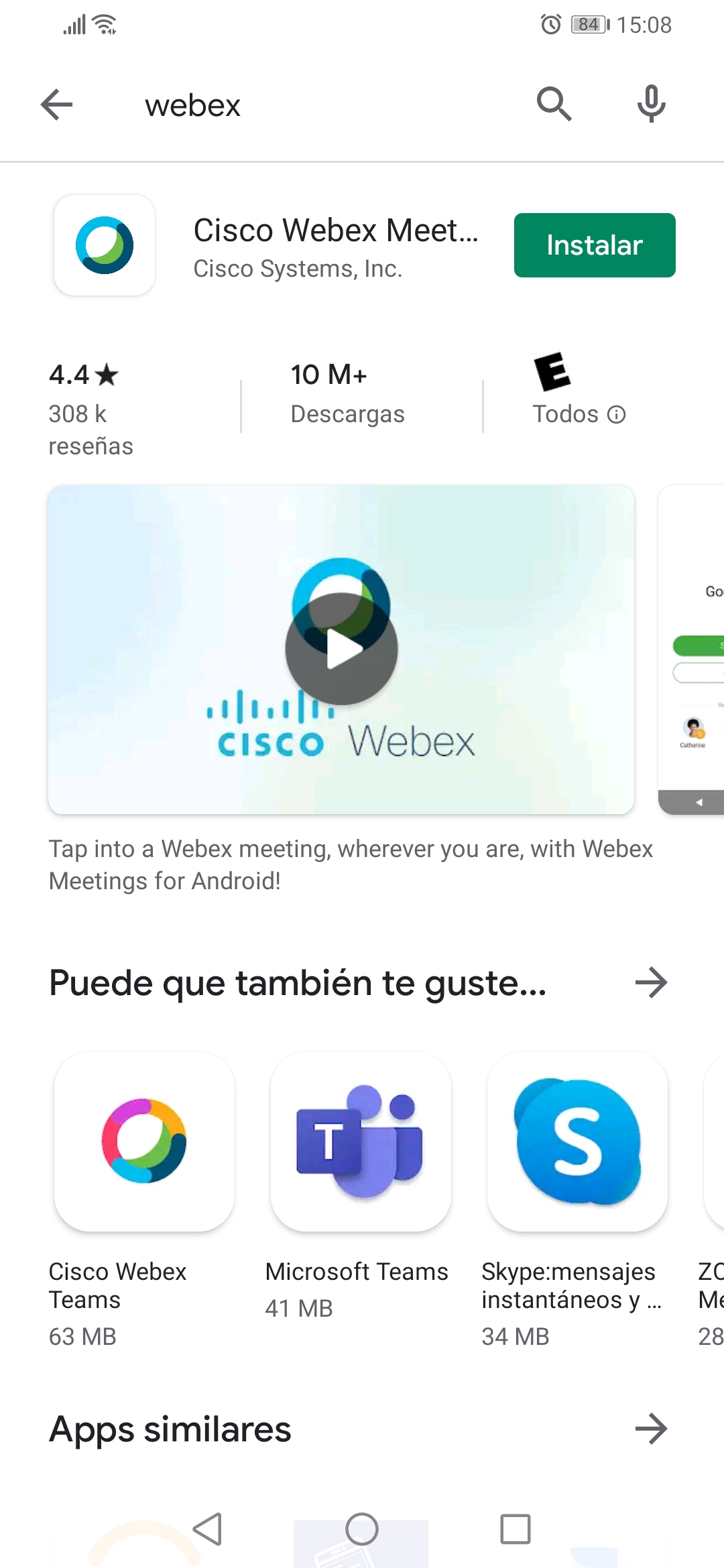Image resolution: width=724 pixels, height=1568 pixels.
Task: Tap the magnifier search icon
Action: click(x=554, y=105)
